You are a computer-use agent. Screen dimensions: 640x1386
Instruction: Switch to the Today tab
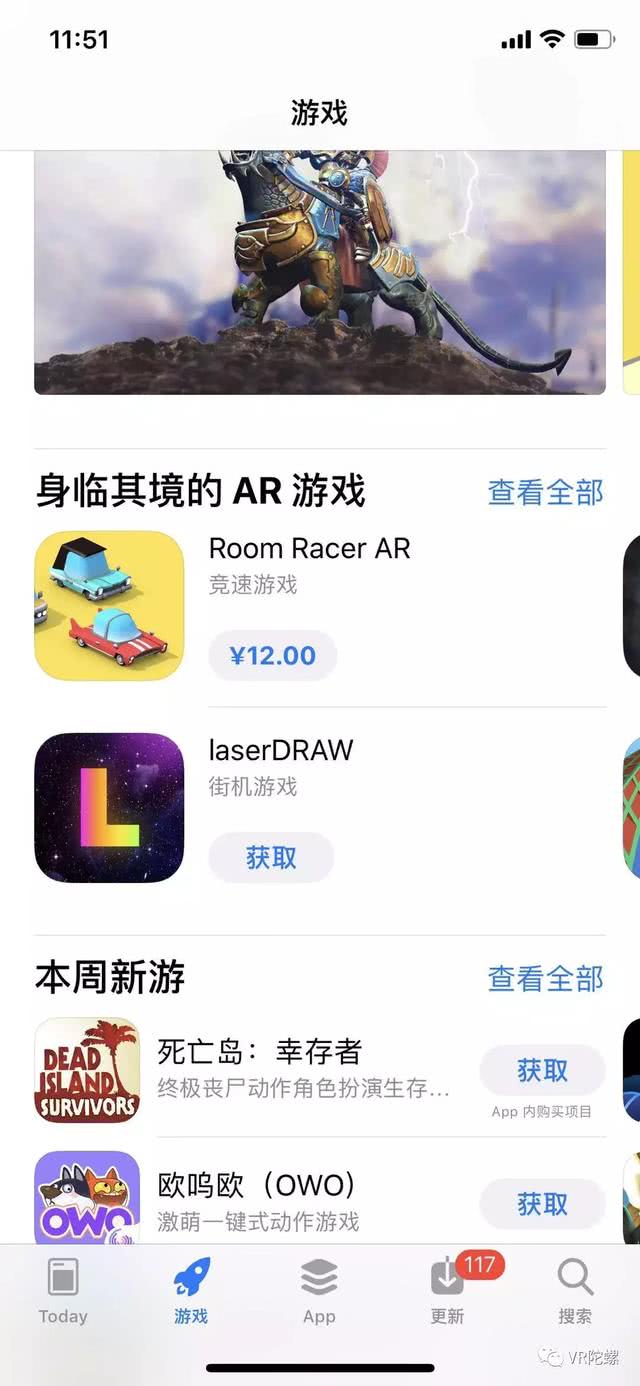pos(63,1292)
